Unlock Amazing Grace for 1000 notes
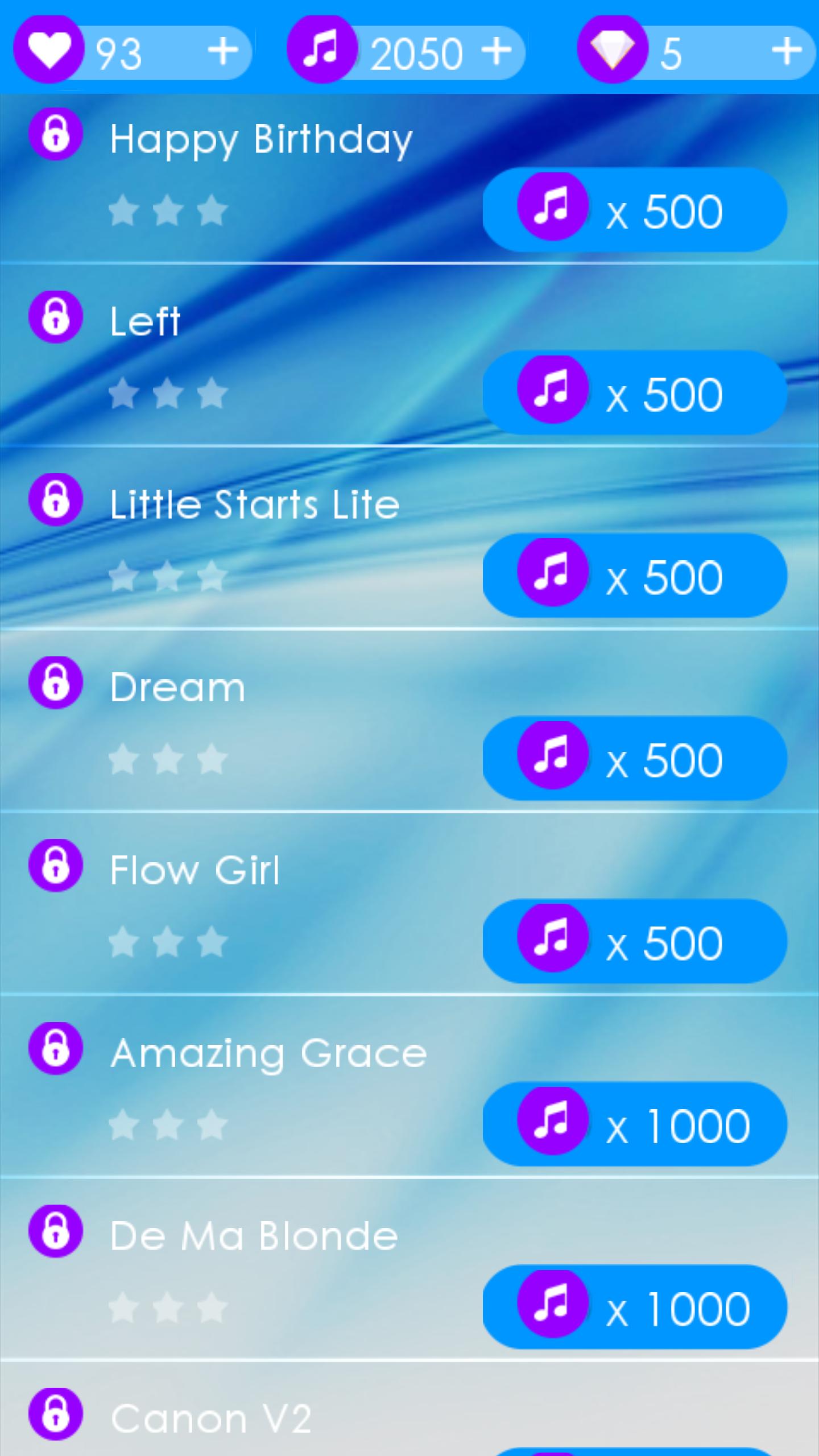Screen dimensions: 819x1456 coord(634,1123)
